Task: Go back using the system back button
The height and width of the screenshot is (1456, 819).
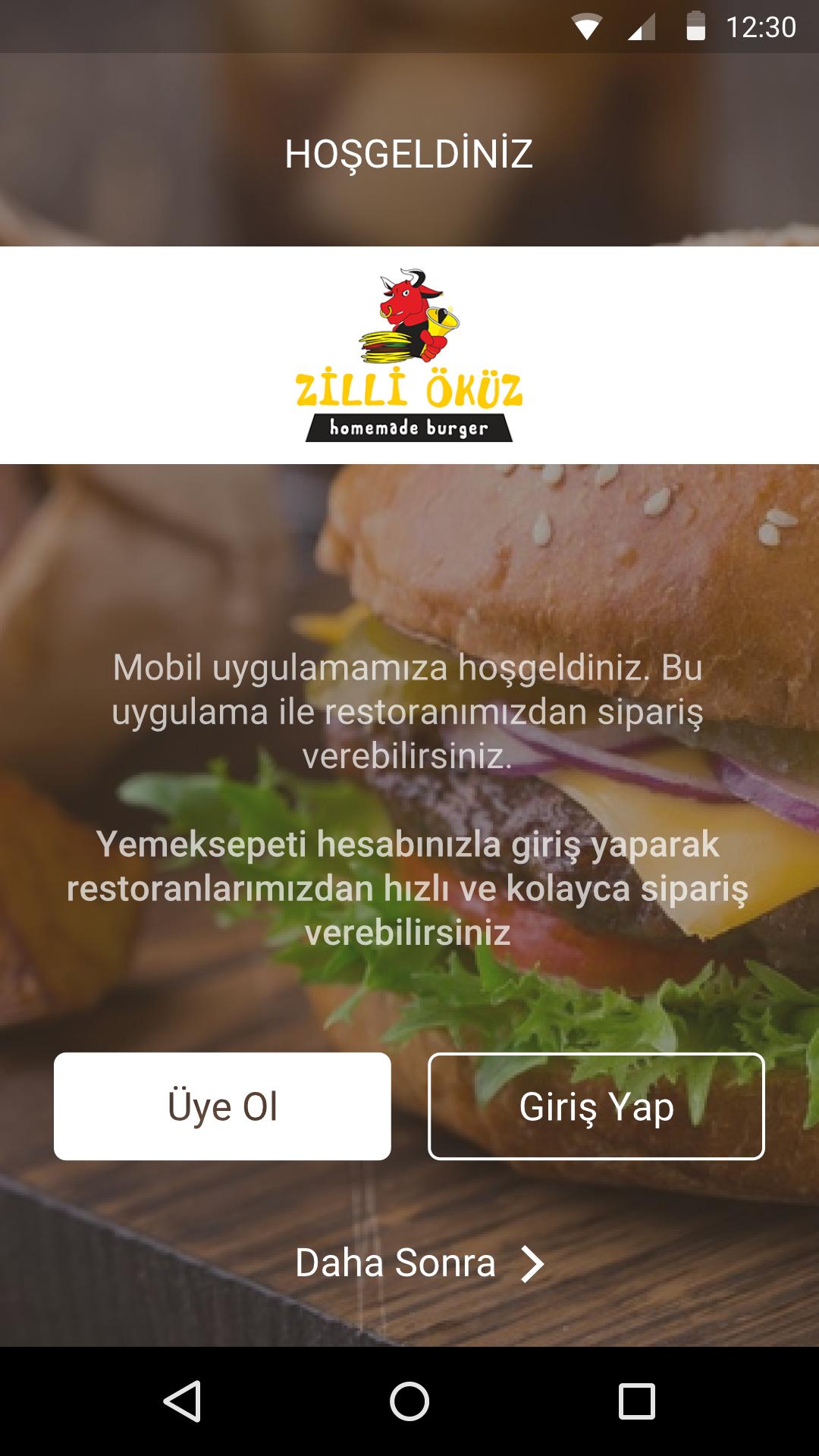Action: click(x=182, y=1401)
